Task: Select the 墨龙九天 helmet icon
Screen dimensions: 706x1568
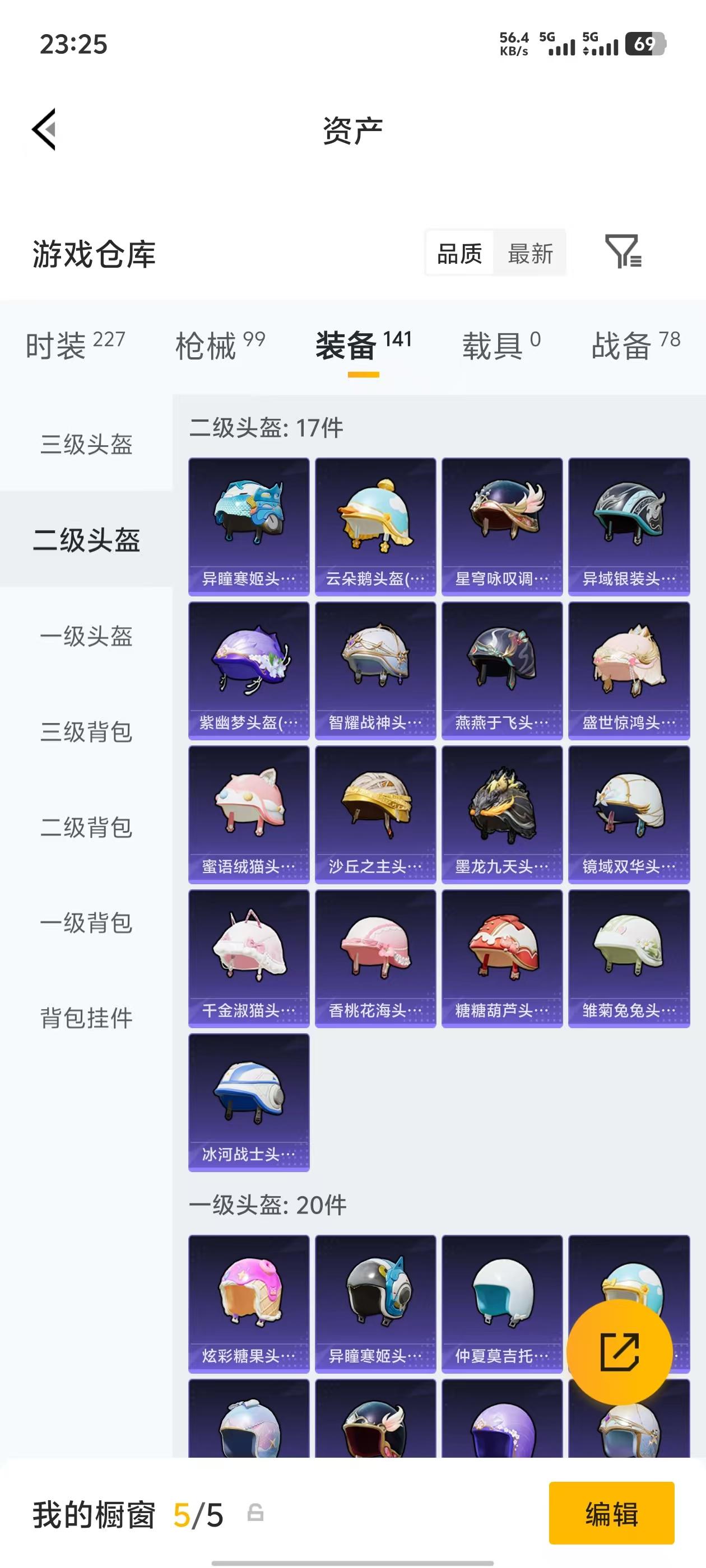Action: tap(502, 810)
